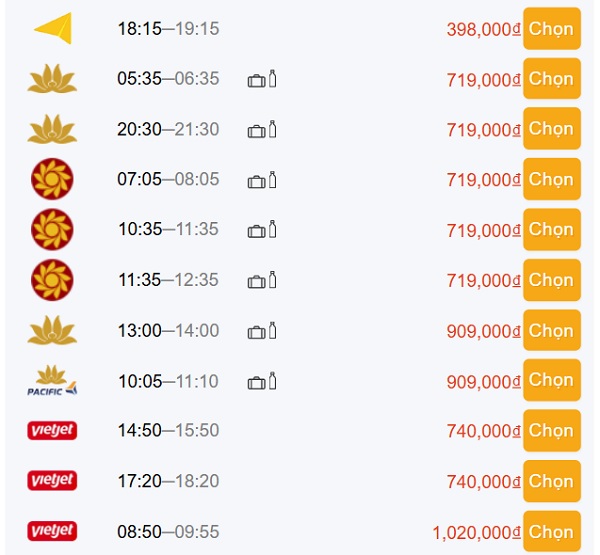Tap Chọn for the 20:30–21:30 flight
600x555 pixels.
click(x=551, y=129)
